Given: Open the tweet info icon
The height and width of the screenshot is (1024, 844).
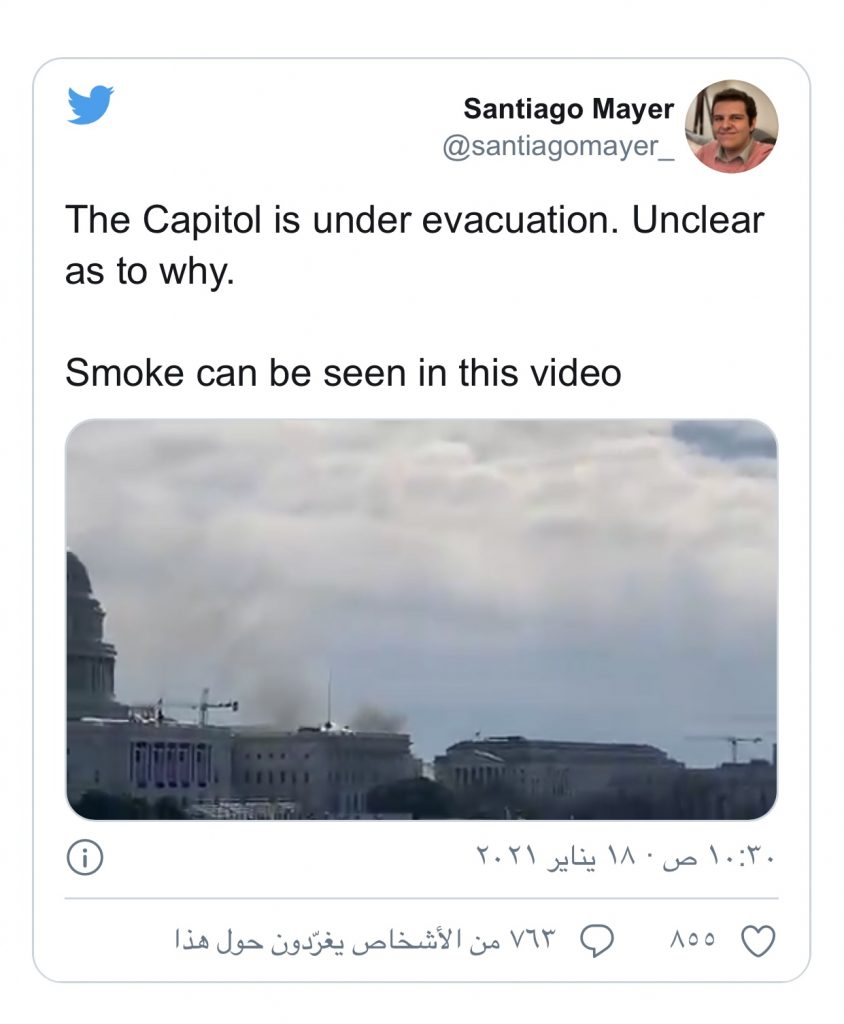Looking at the screenshot, I should coord(85,859).
